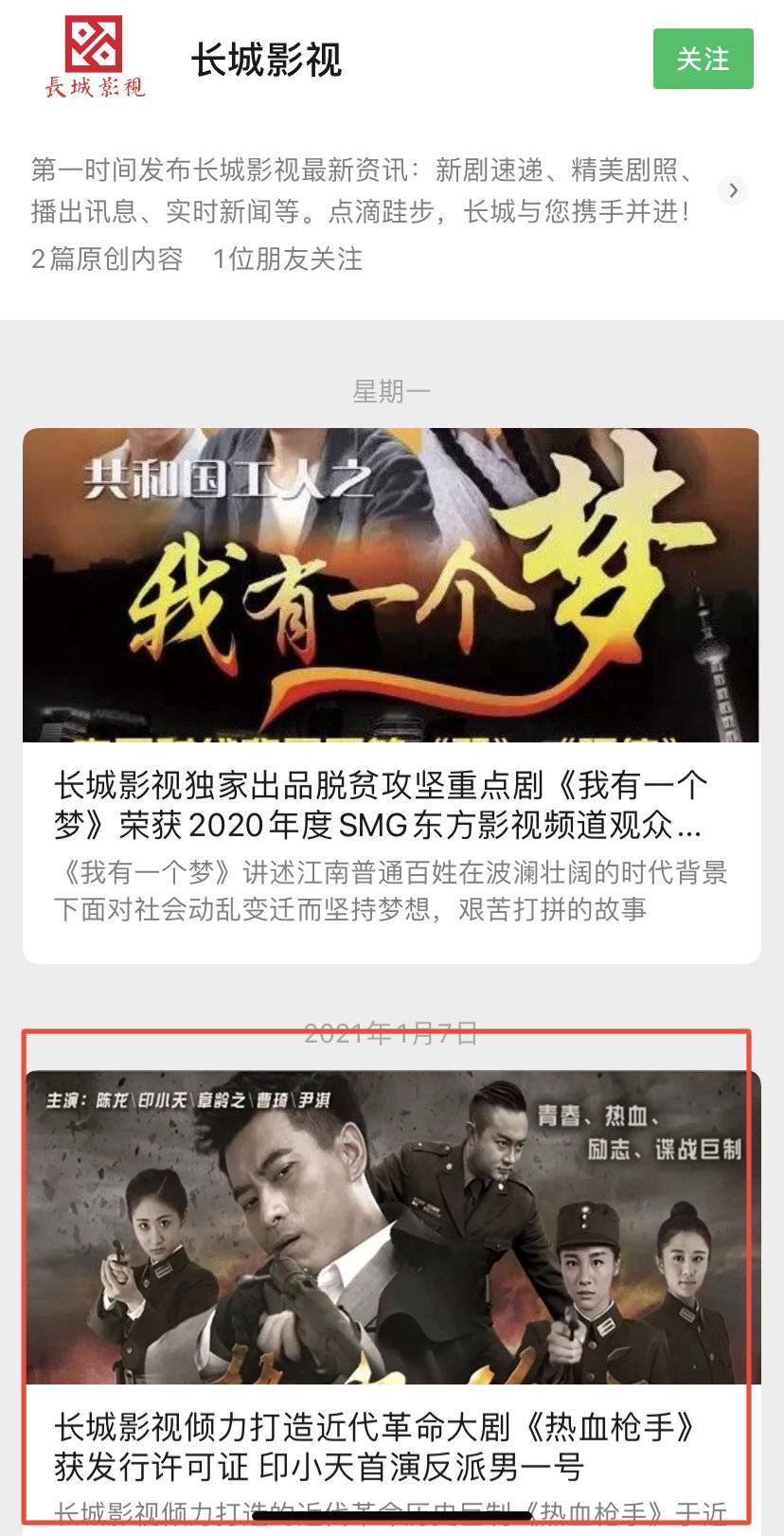Open the 长城影视 account avatar

pyautogui.click(x=94, y=57)
